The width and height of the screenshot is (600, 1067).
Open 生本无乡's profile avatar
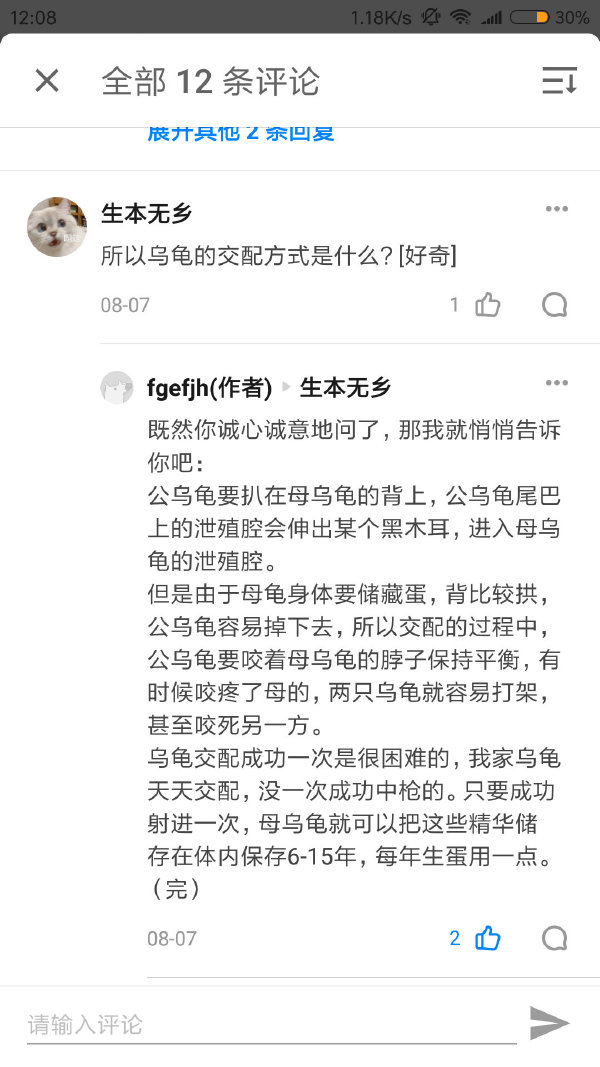click(x=56, y=227)
